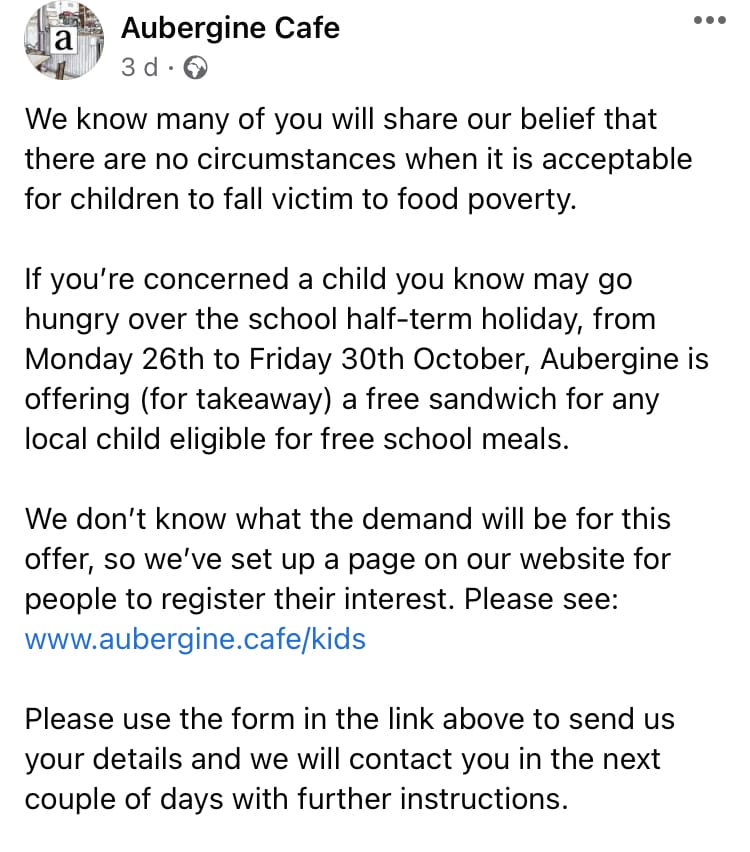Open the www.aubergine.cafe/kids link

tap(195, 638)
